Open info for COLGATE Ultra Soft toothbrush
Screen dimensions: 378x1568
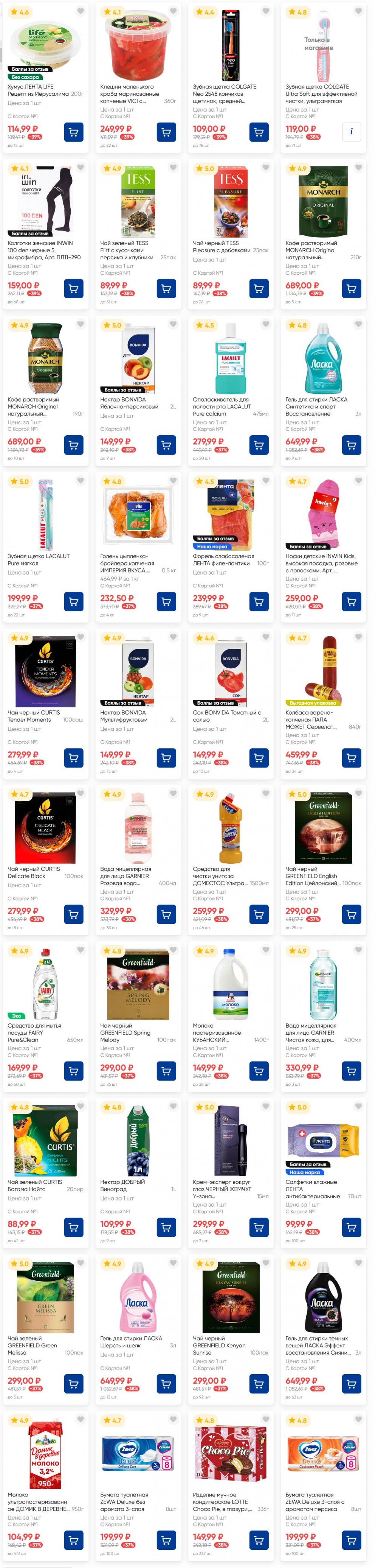coord(351,132)
